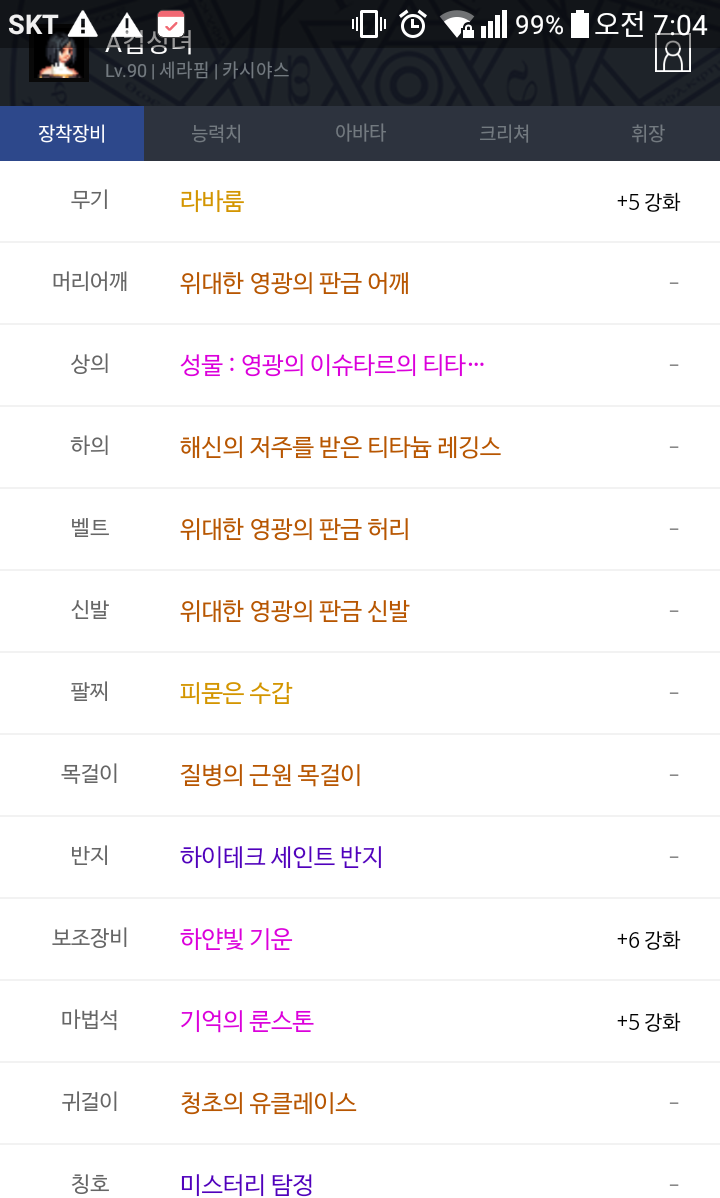Screen dimensions: 720x1198
Task: Go to the 휘장 tab
Action: (648, 133)
